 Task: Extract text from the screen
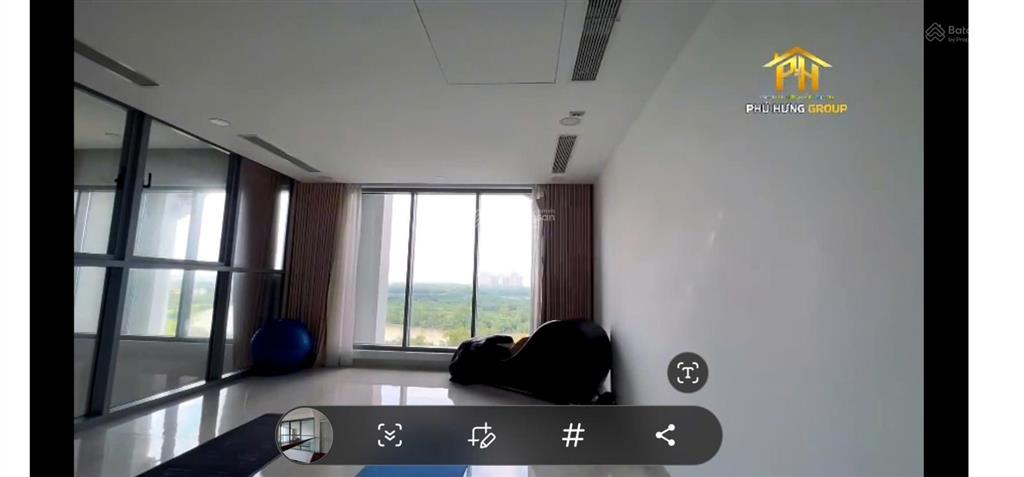coord(688,373)
